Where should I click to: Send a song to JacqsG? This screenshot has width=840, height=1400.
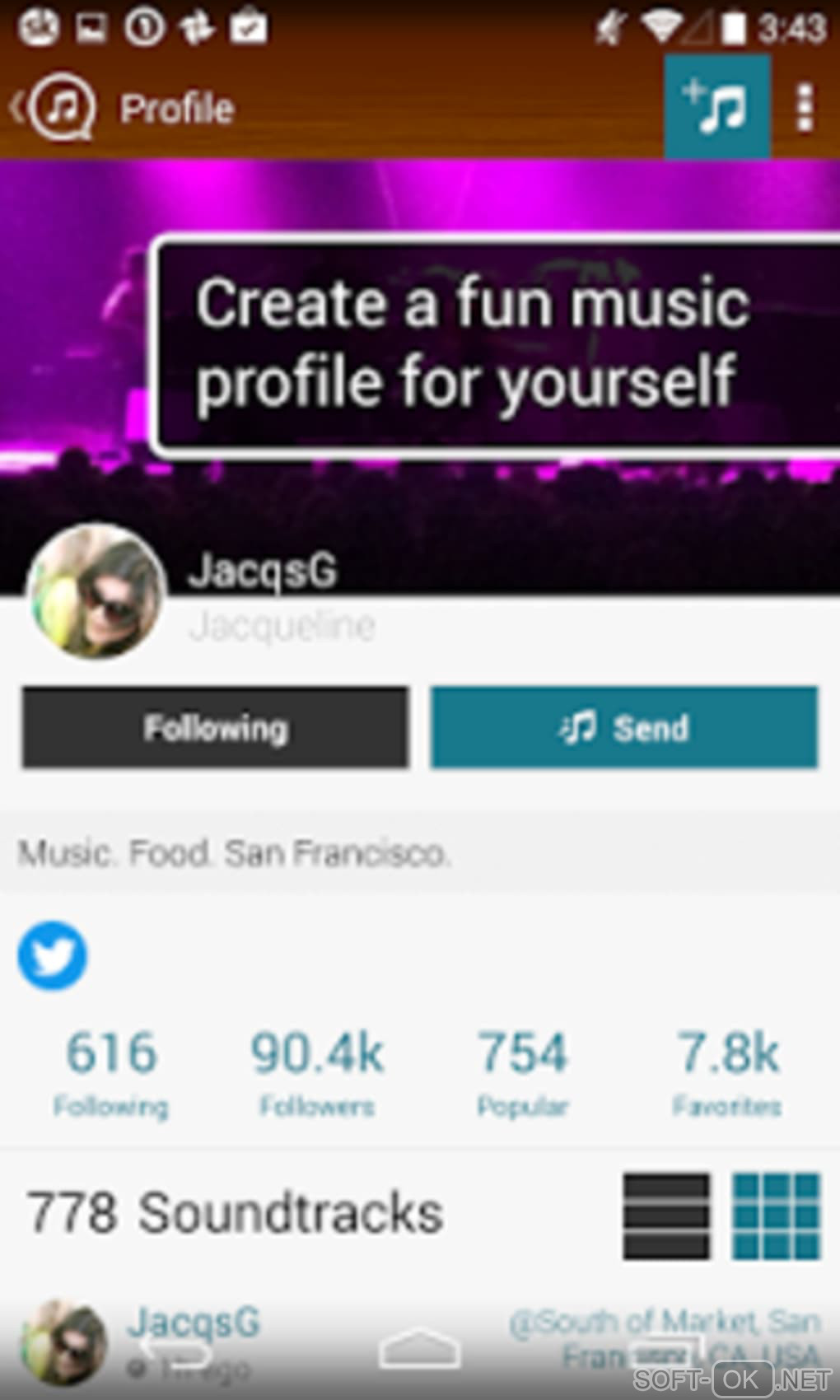click(x=624, y=728)
